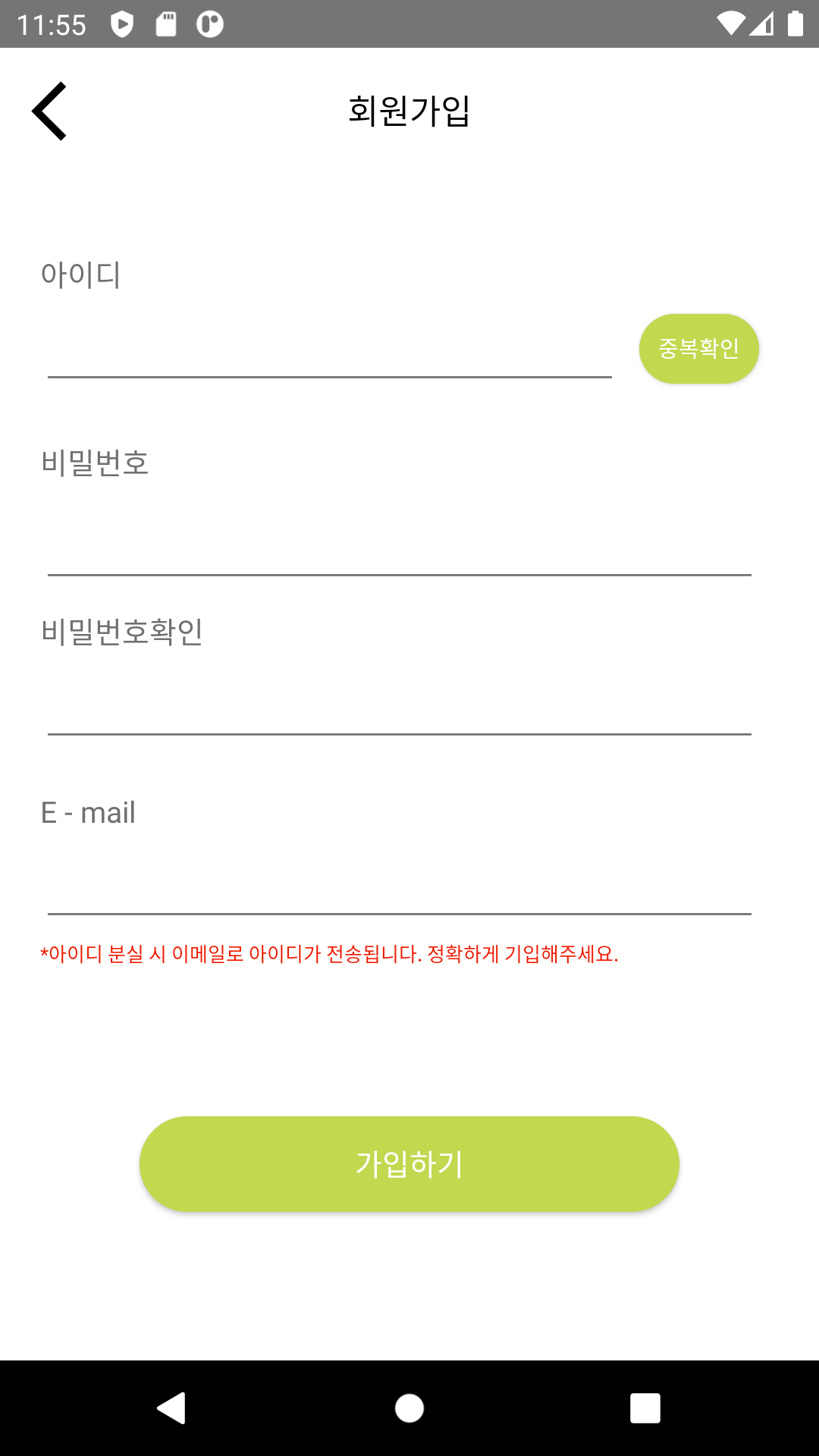819x1456 pixels.
Task: Go back from the 회원가입 screen
Action: click(49, 111)
